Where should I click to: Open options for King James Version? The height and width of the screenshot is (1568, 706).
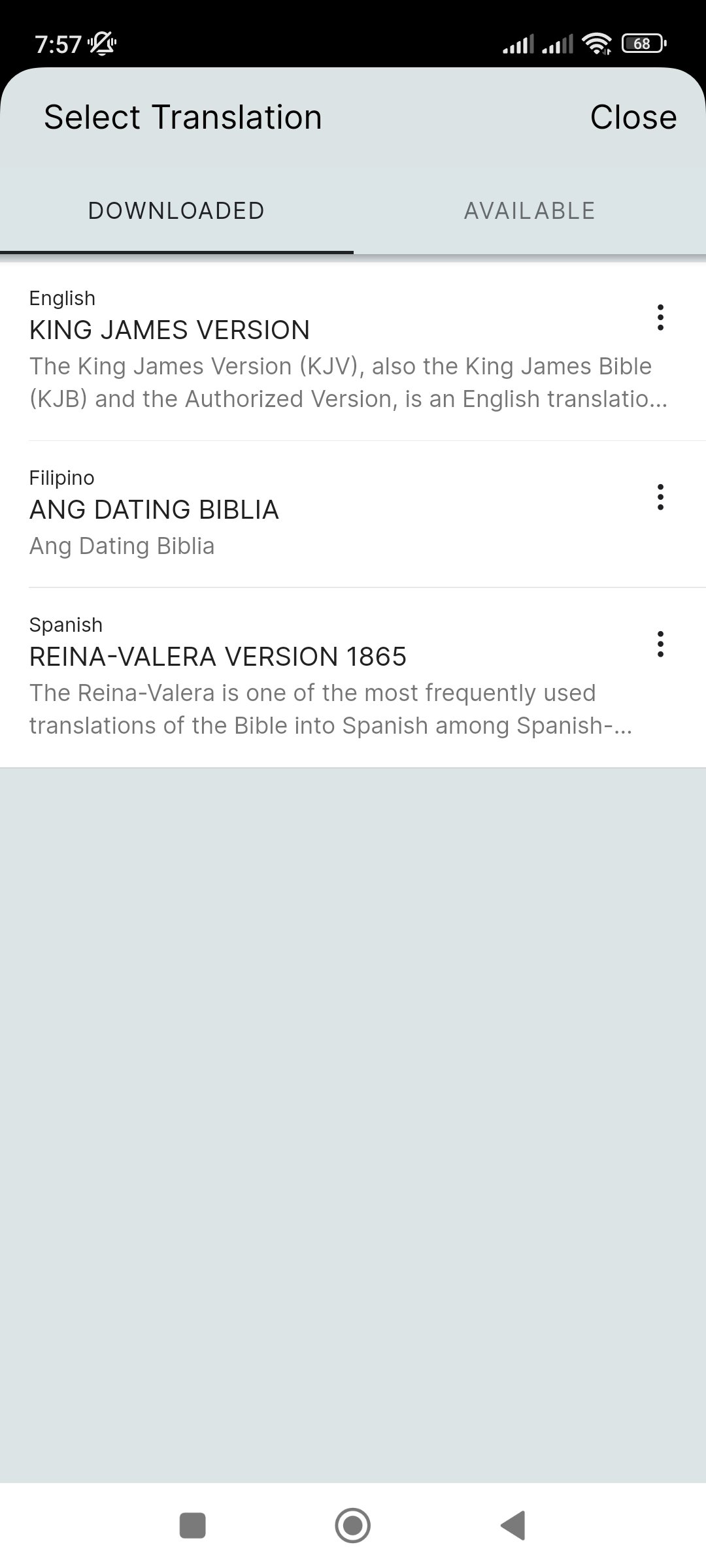coord(660,318)
